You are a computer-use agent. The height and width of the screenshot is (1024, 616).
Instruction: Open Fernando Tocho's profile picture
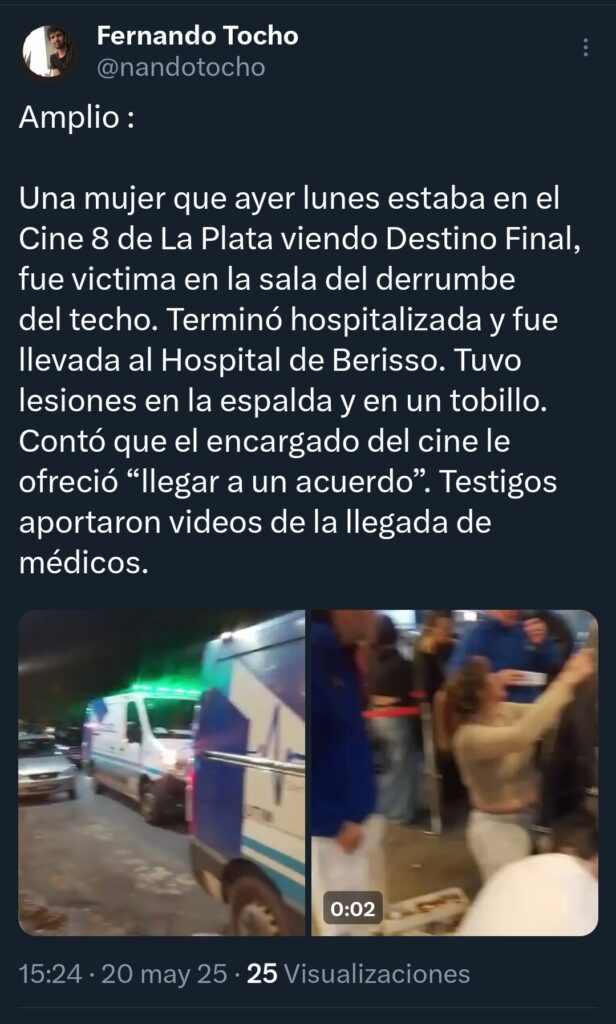tap(49, 52)
